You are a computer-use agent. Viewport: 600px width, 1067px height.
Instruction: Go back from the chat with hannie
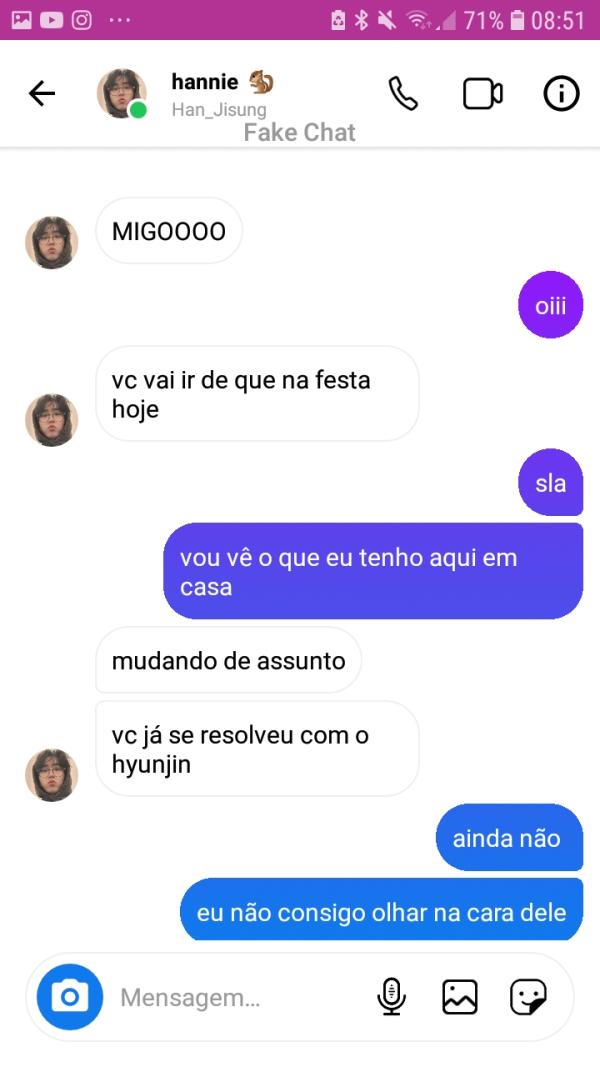42,94
